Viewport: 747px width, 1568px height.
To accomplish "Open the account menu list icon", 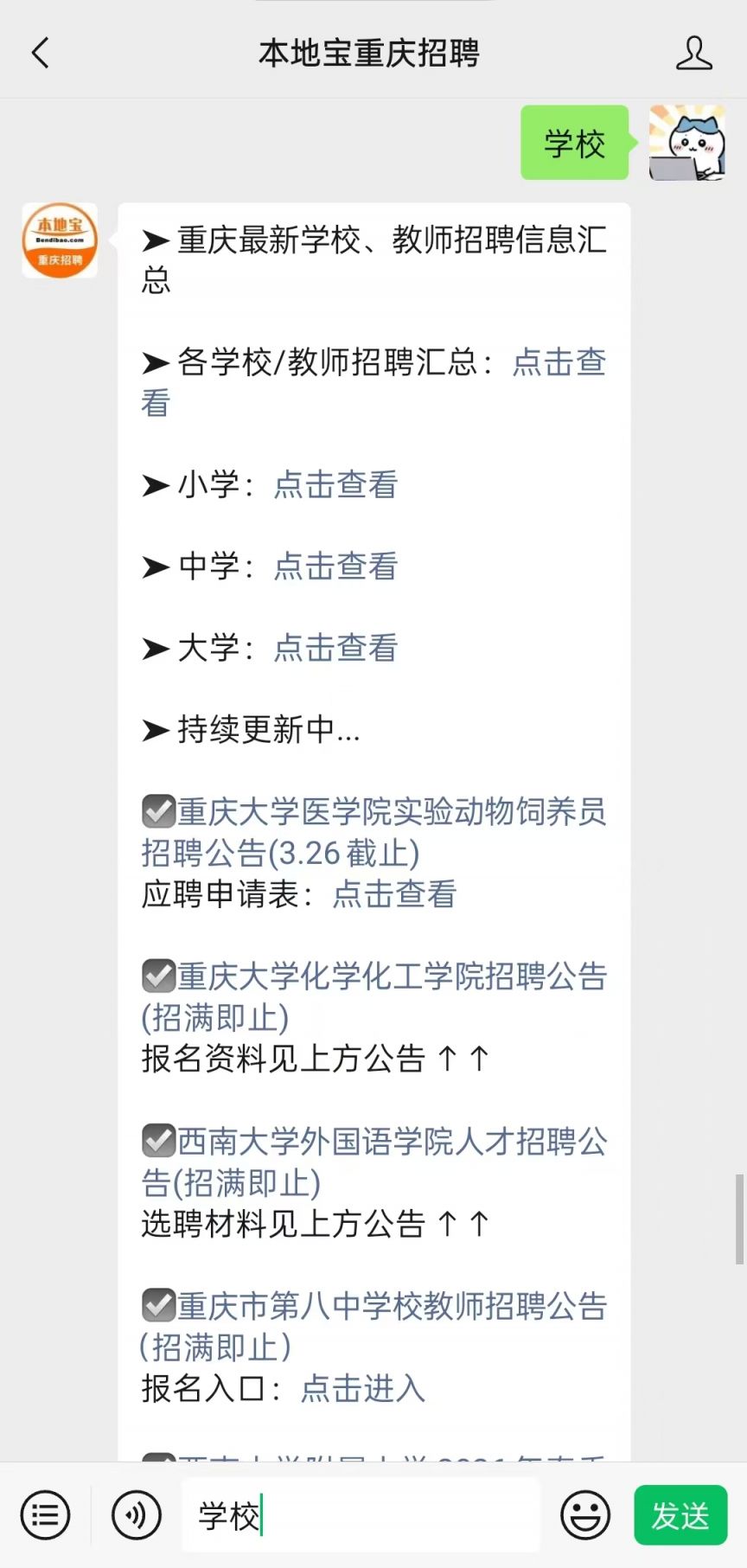I will point(45,1515).
